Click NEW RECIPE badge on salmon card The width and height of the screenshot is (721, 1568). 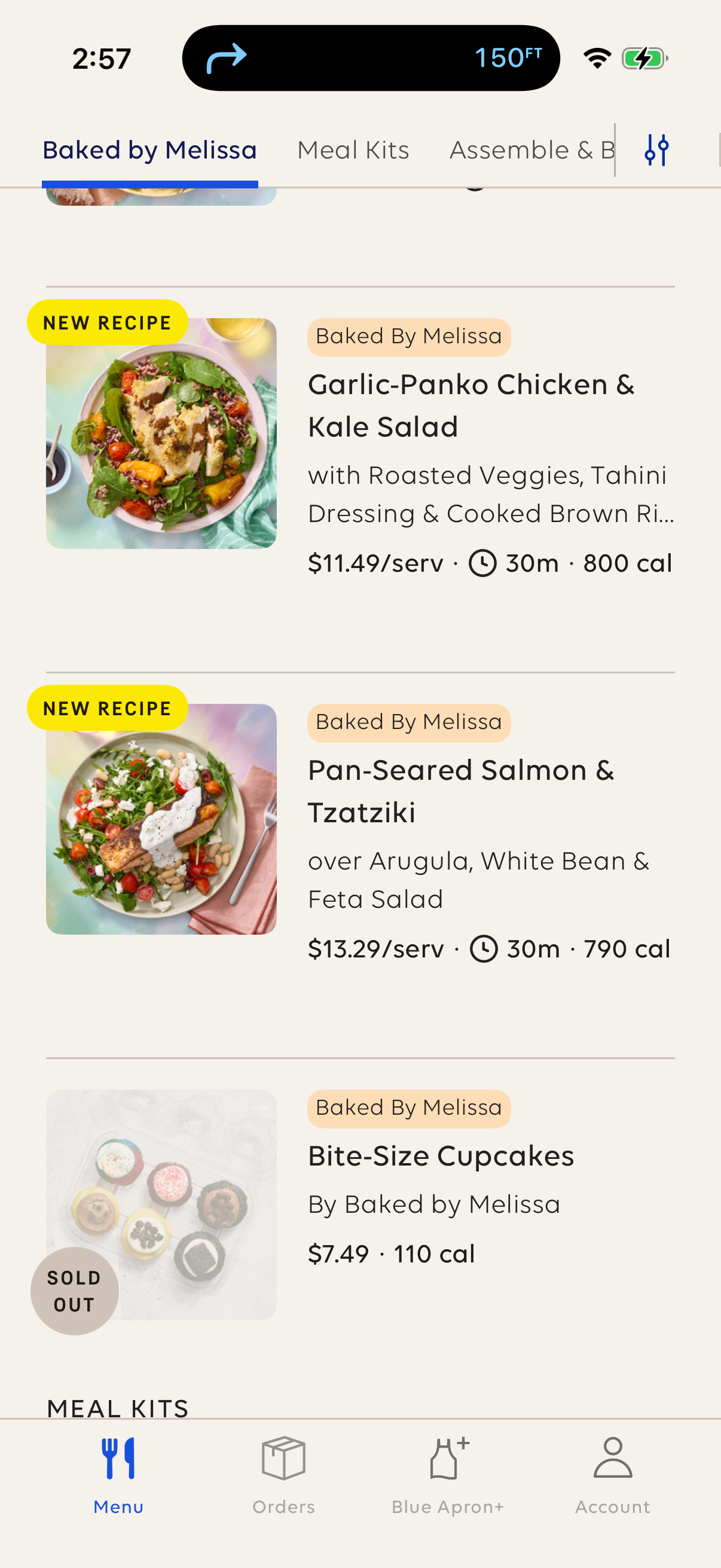106,707
